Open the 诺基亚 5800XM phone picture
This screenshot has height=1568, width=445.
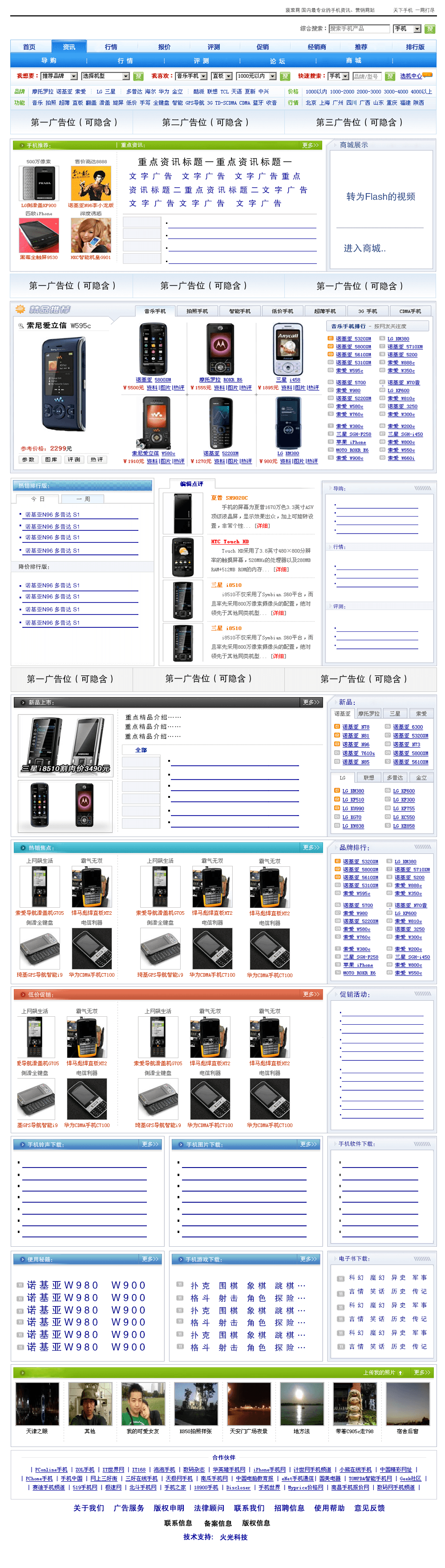153,349
